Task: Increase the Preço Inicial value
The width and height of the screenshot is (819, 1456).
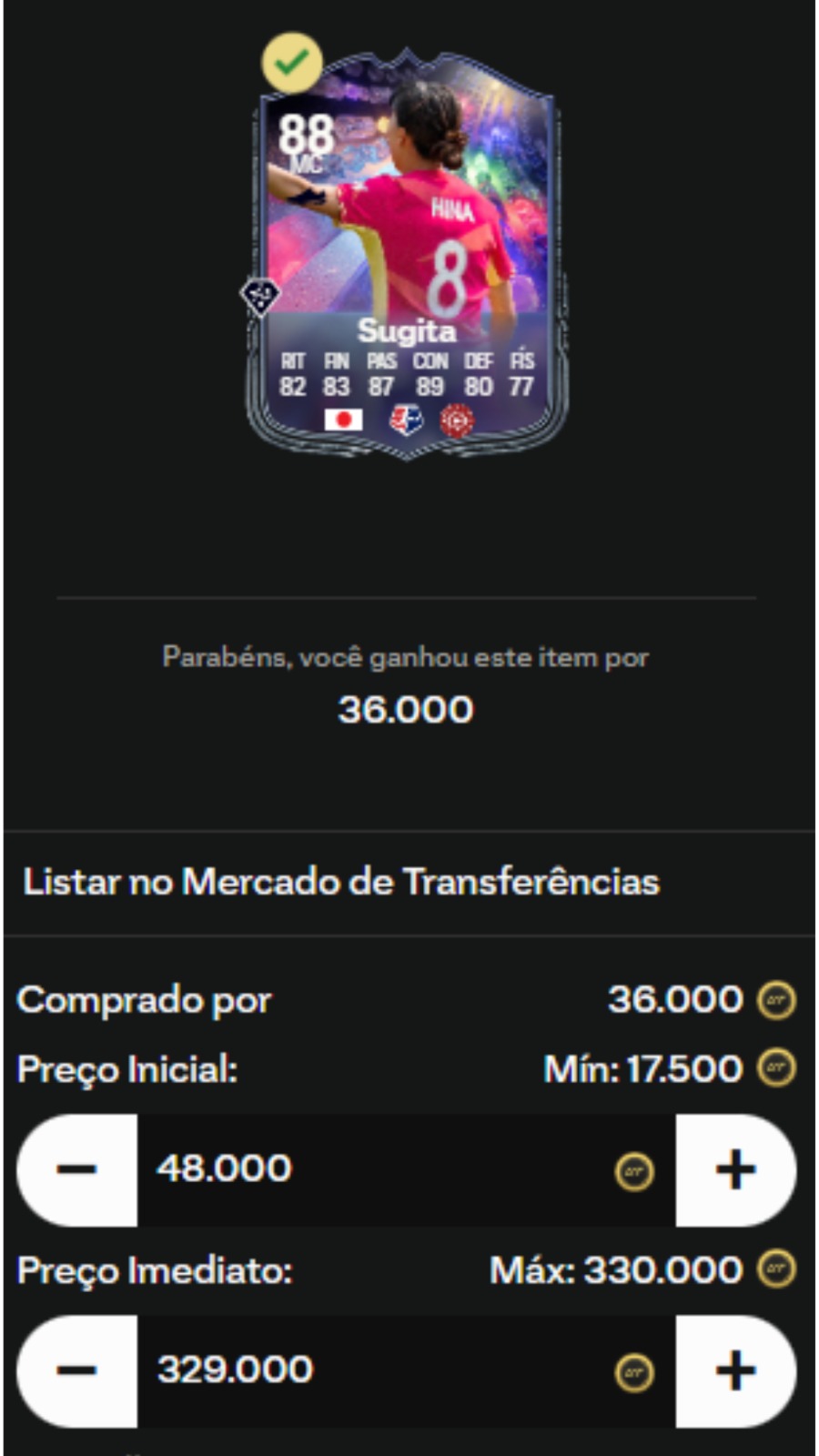Action: click(735, 1170)
